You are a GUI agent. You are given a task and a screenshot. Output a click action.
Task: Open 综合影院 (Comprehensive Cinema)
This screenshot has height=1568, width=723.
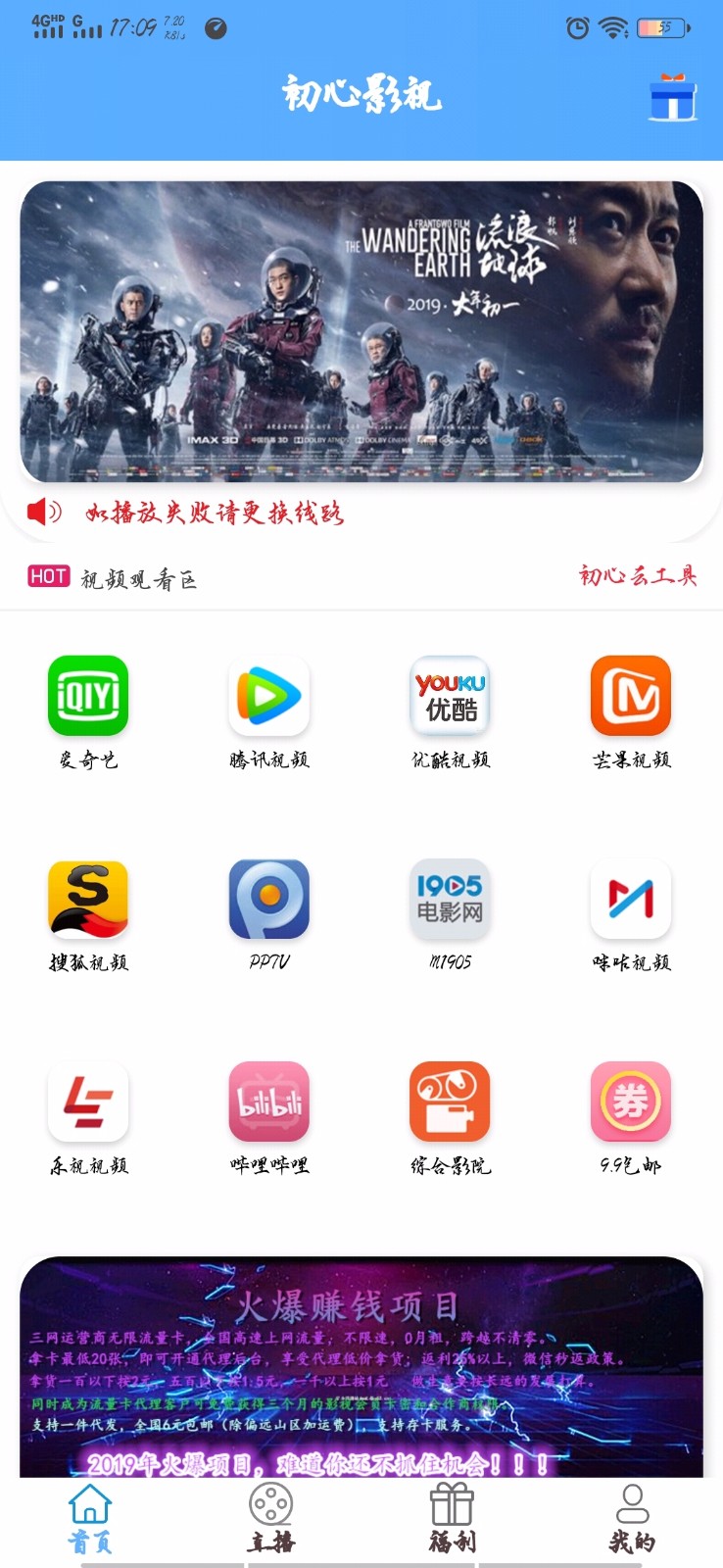click(450, 1102)
